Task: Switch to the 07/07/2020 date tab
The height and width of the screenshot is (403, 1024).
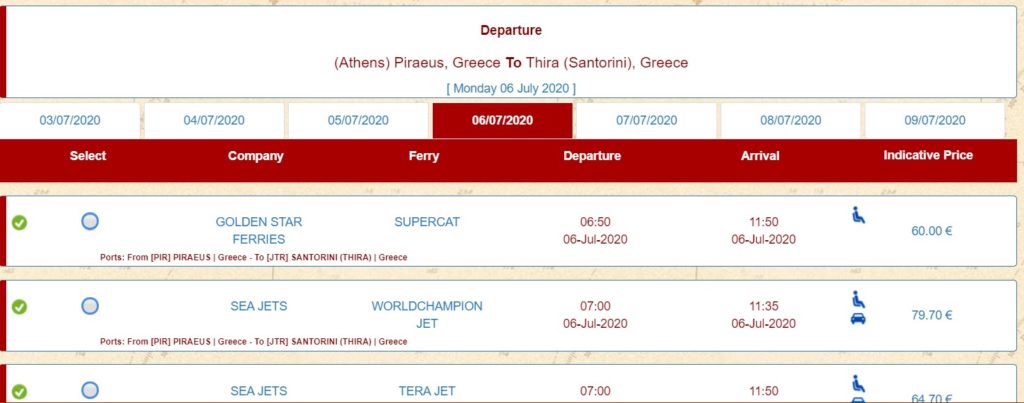Action: (x=646, y=121)
